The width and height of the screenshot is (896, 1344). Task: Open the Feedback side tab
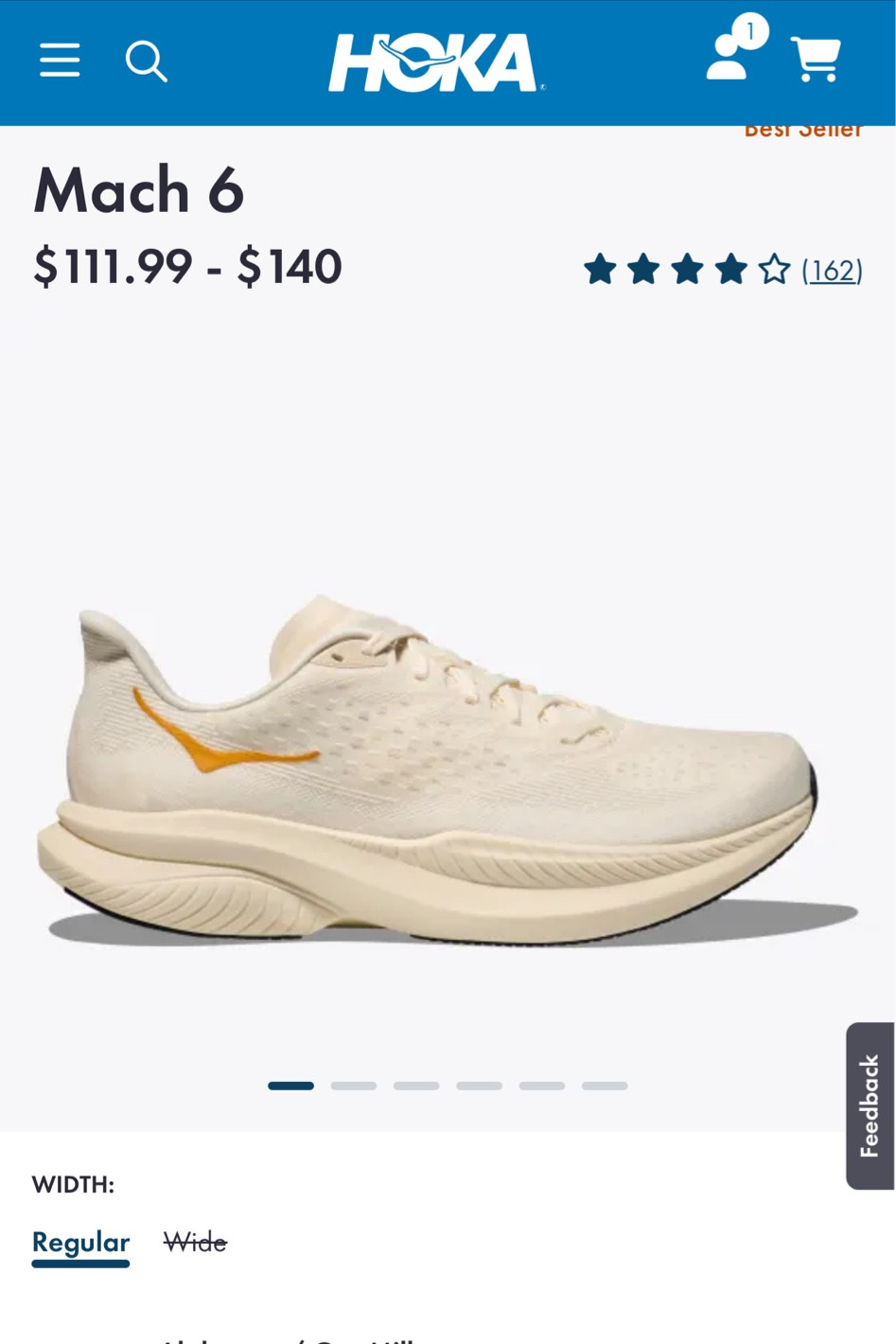click(870, 1105)
